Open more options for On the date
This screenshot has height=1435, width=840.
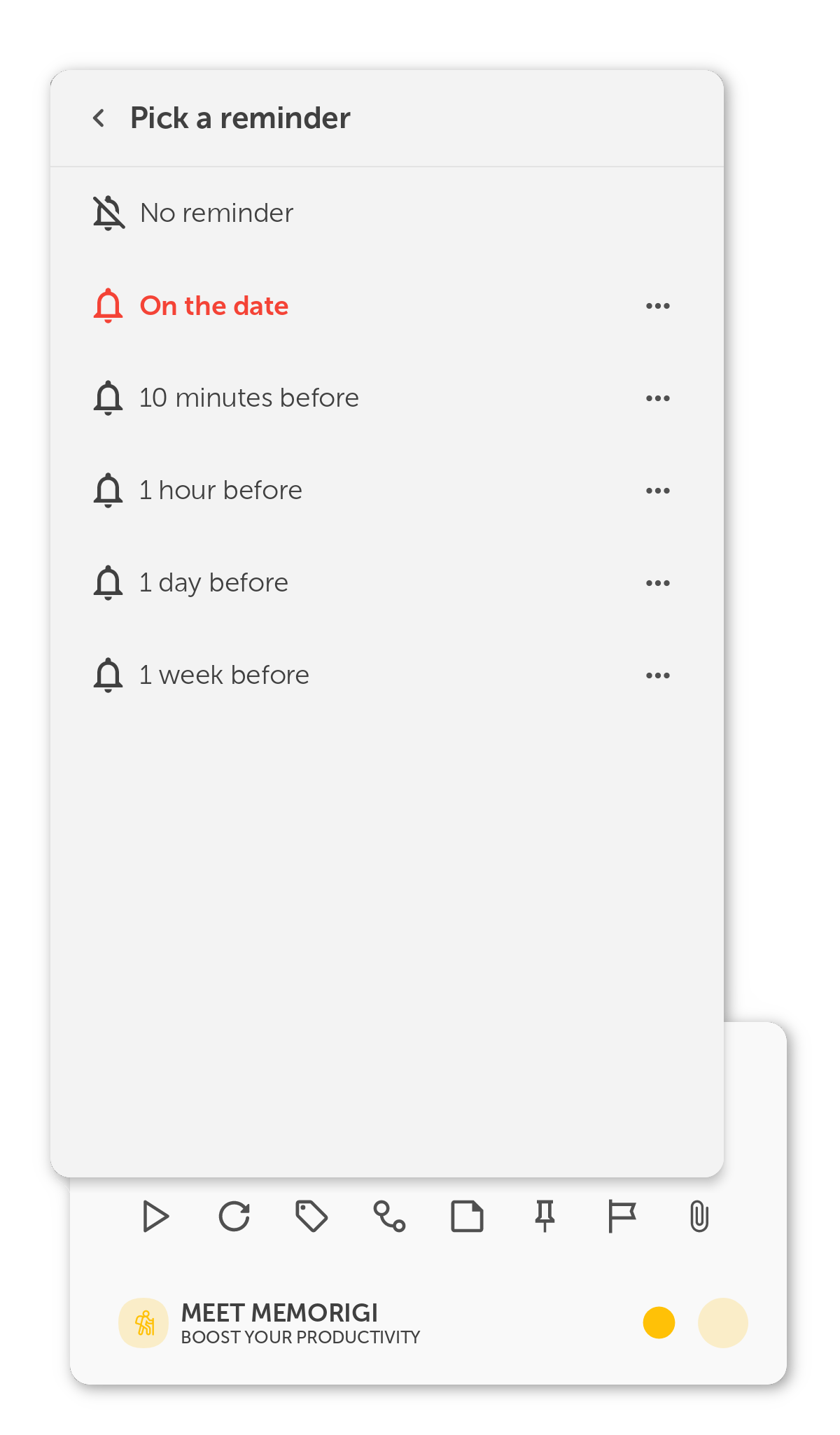657,306
